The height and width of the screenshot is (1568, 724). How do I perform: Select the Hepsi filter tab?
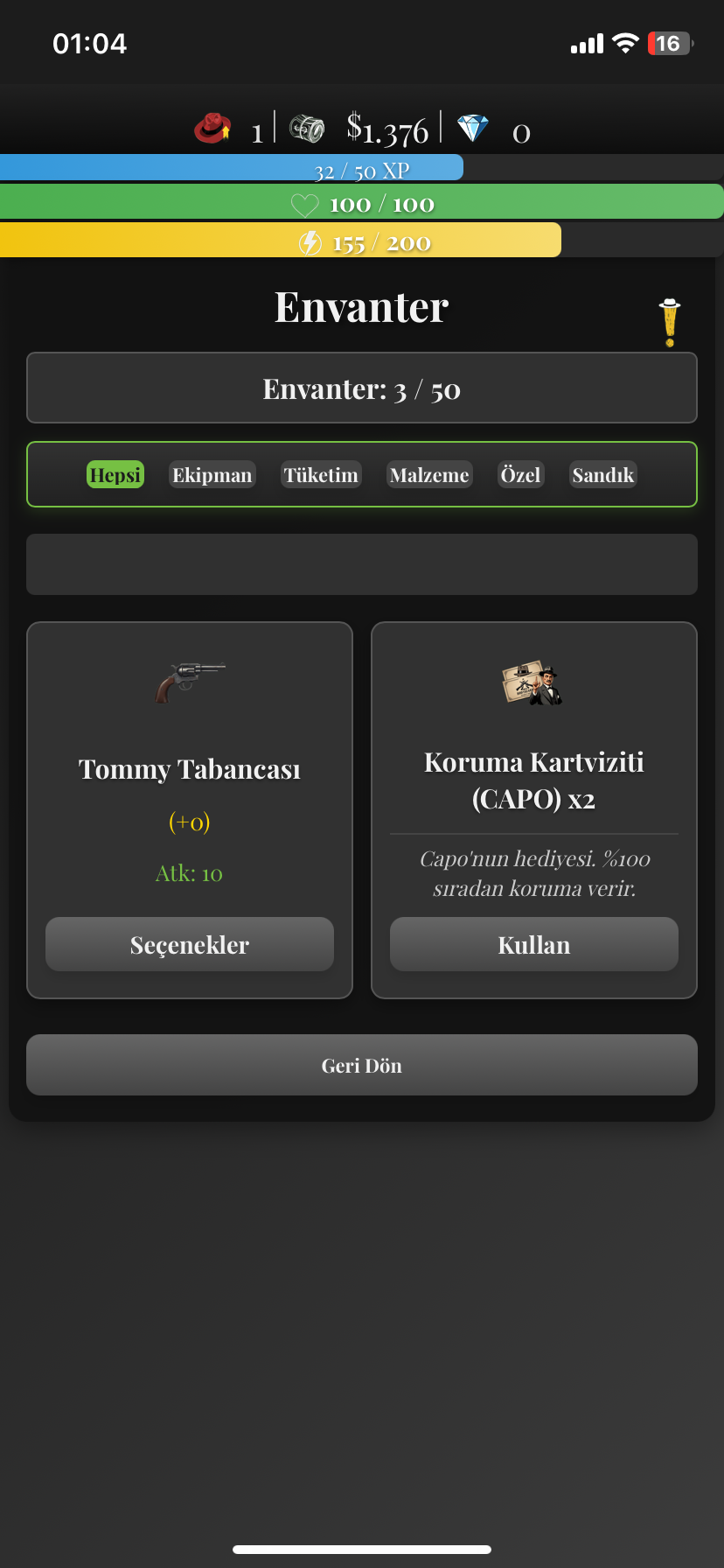(115, 475)
